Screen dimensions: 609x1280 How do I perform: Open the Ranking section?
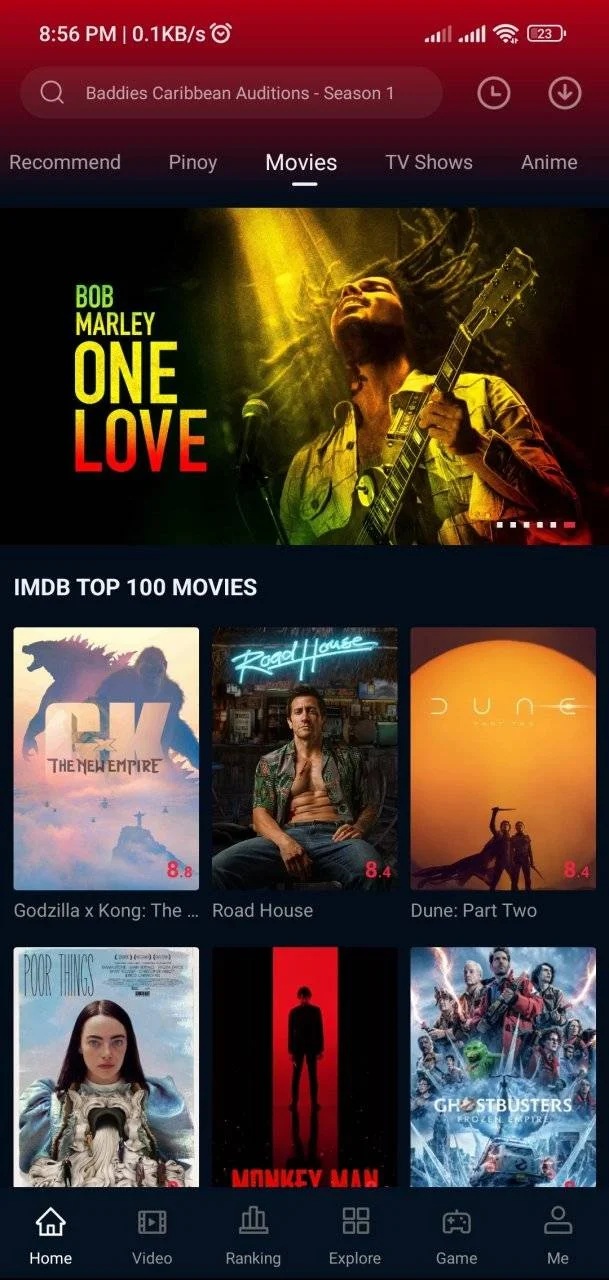[253, 1236]
